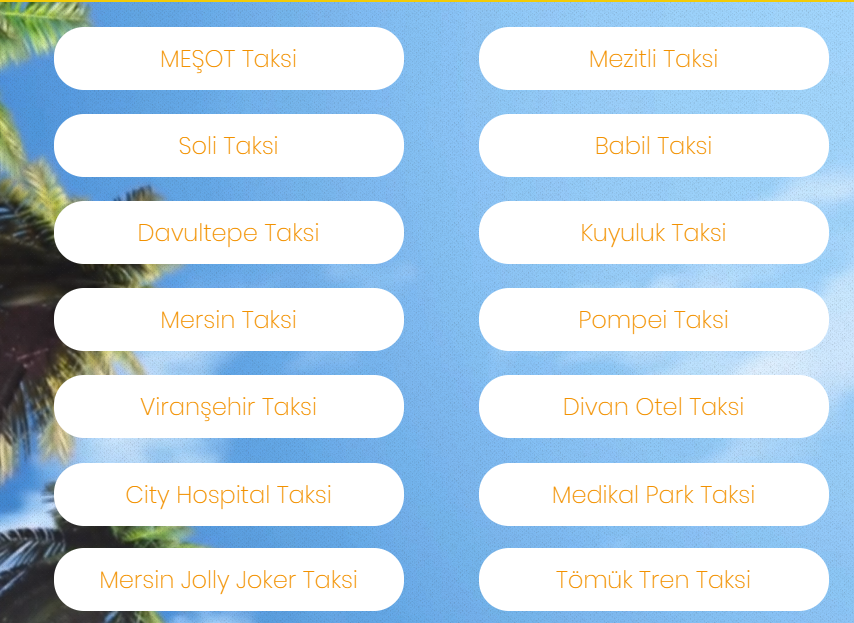Open Medikal Park Taksi
Image resolution: width=854 pixels, height=623 pixels.
pyautogui.click(x=653, y=495)
